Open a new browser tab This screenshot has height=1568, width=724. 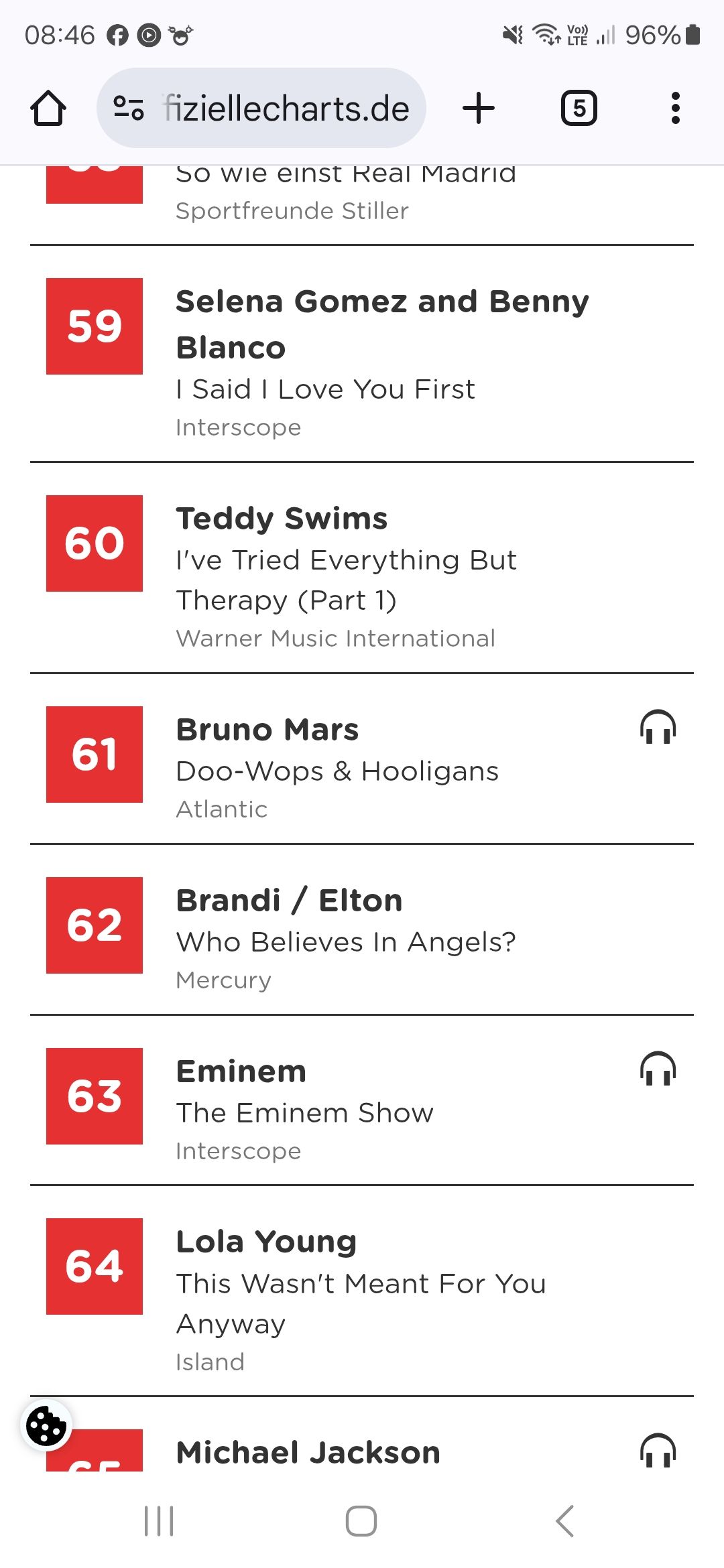(479, 108)
